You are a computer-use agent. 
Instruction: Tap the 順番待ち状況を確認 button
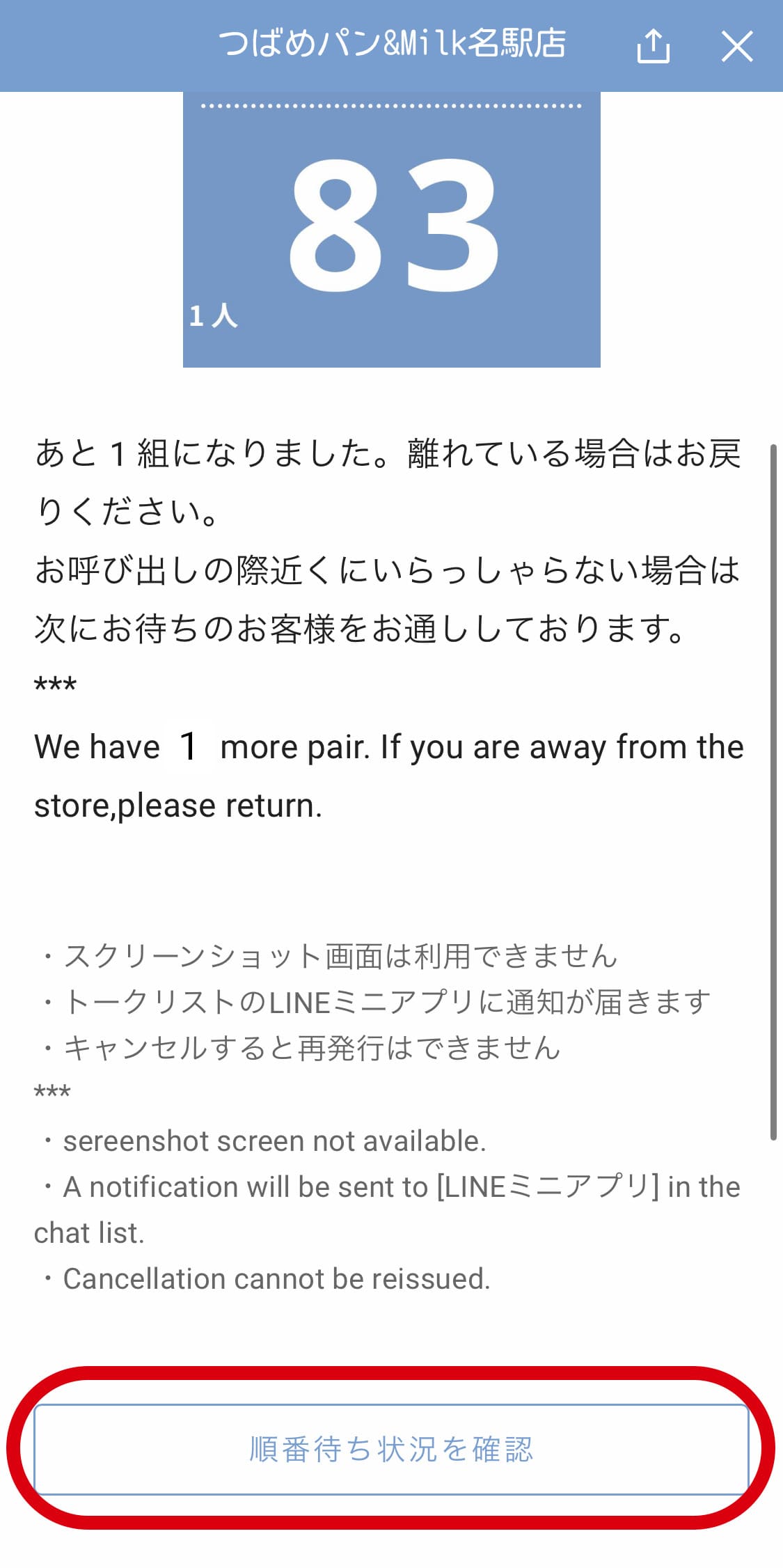point(391,1450)
